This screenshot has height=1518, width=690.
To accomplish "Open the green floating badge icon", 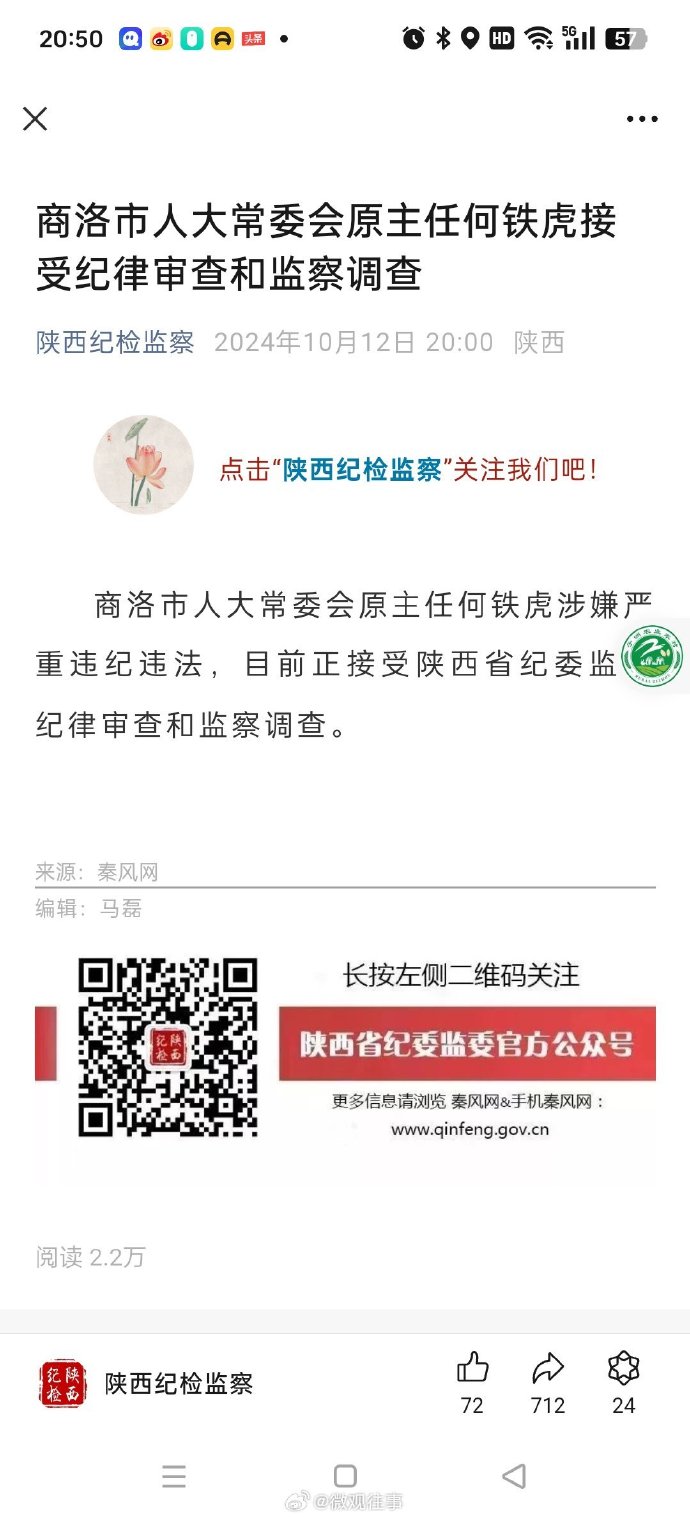I will click(x=654, y=656).
